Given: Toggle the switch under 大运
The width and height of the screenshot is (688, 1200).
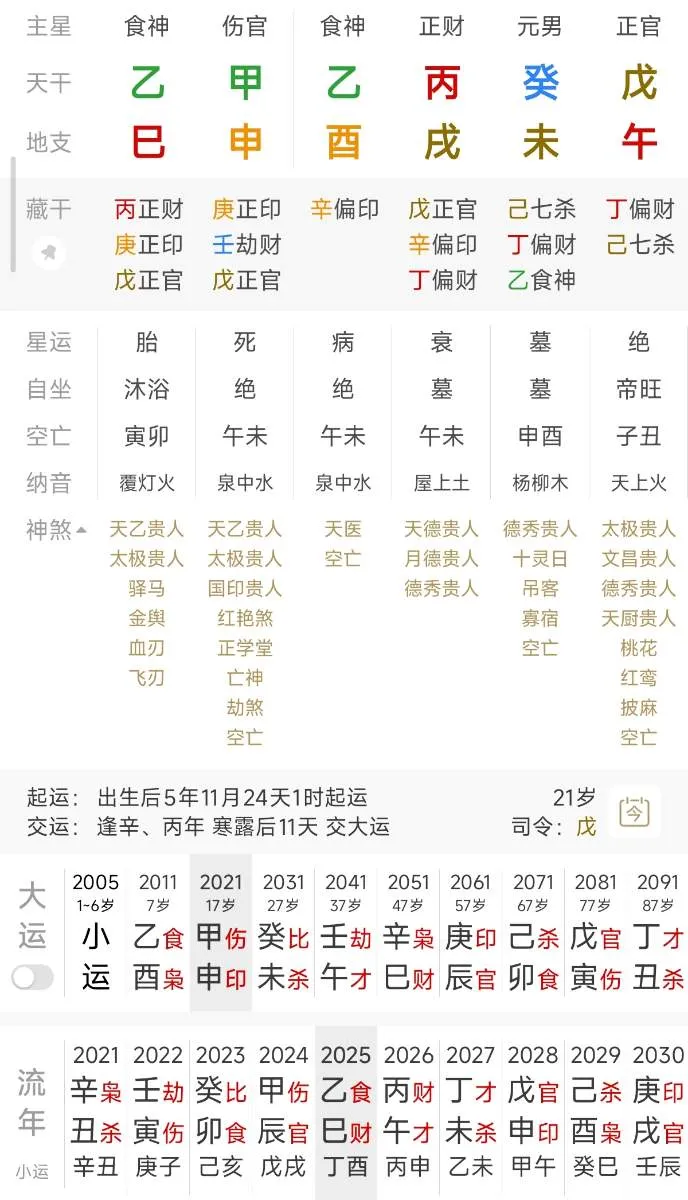Looking at the screenshot, I should [33, 977].
